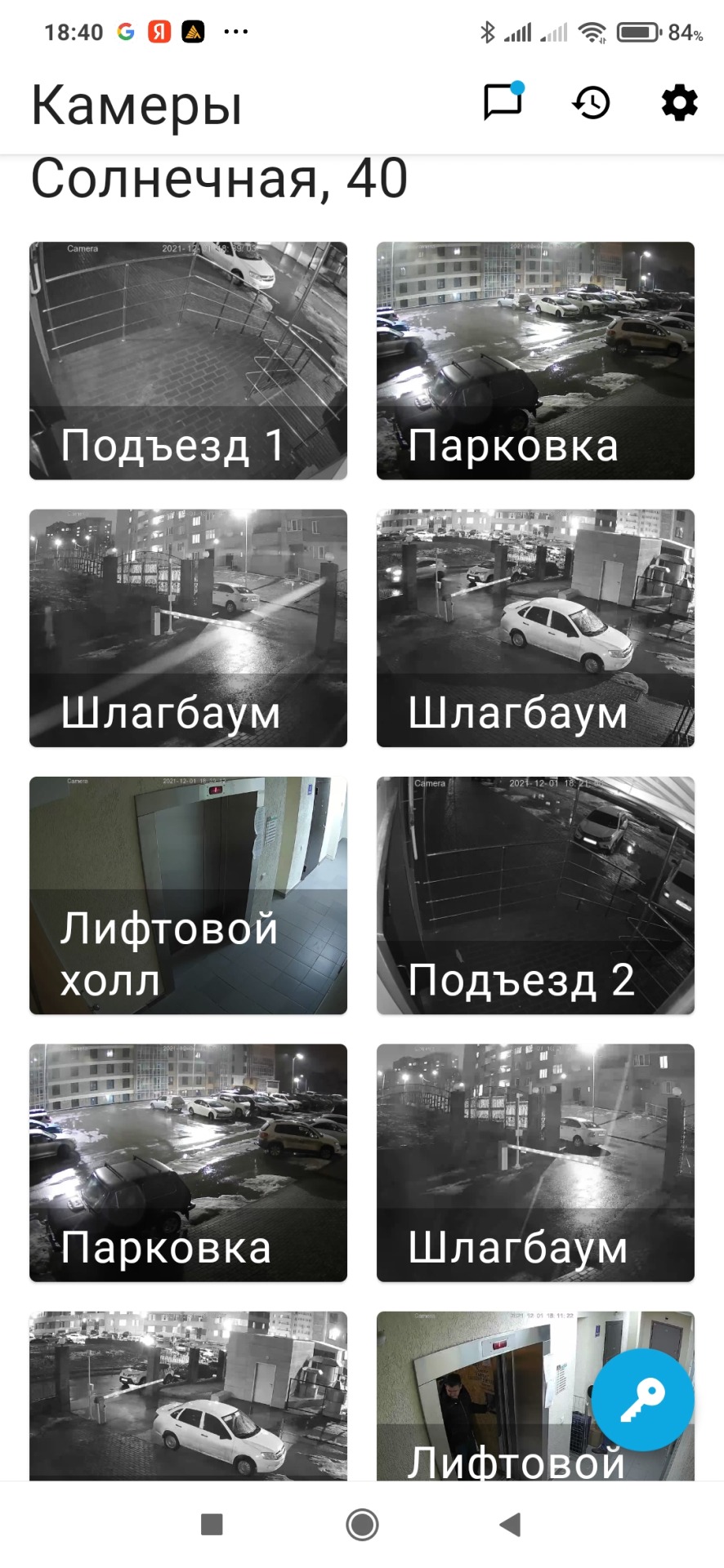Tap the blue key floating button
The height and width of the screenshot is (1568, 724).
point(643,1400)
